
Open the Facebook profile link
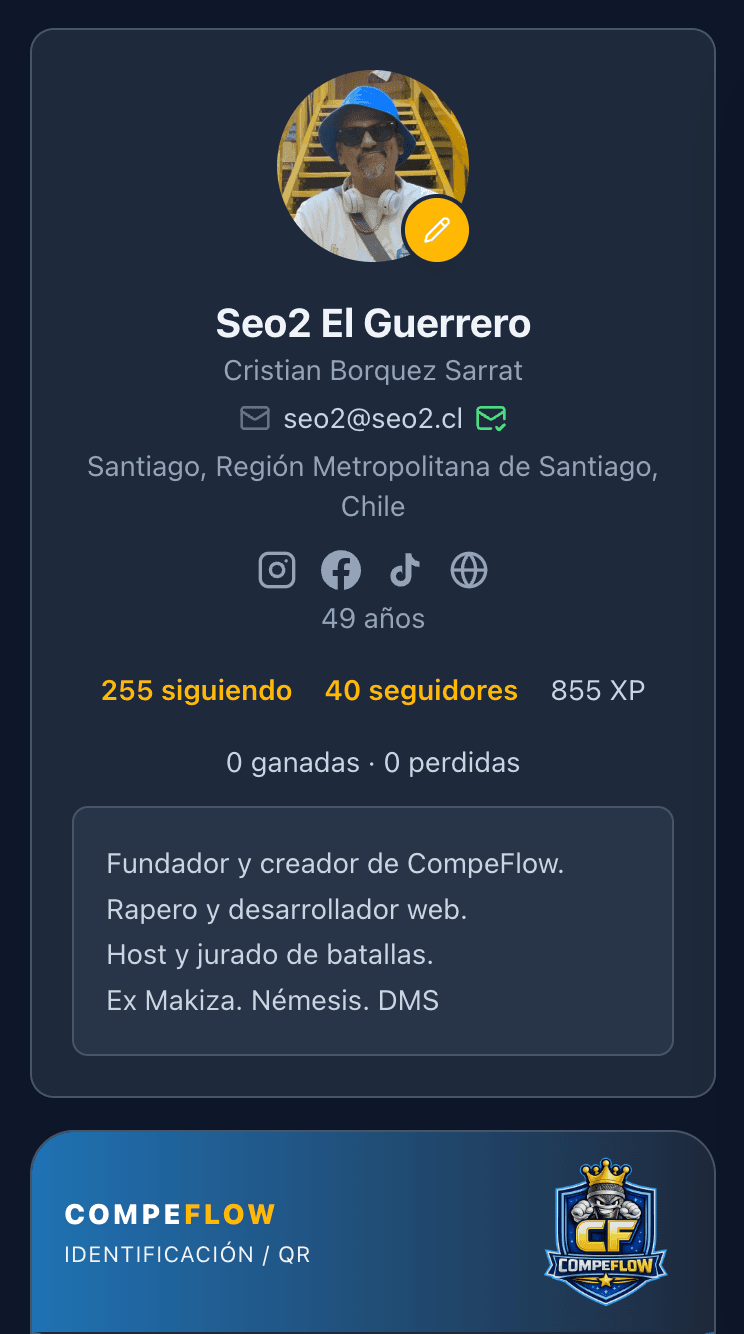(341, 570)
